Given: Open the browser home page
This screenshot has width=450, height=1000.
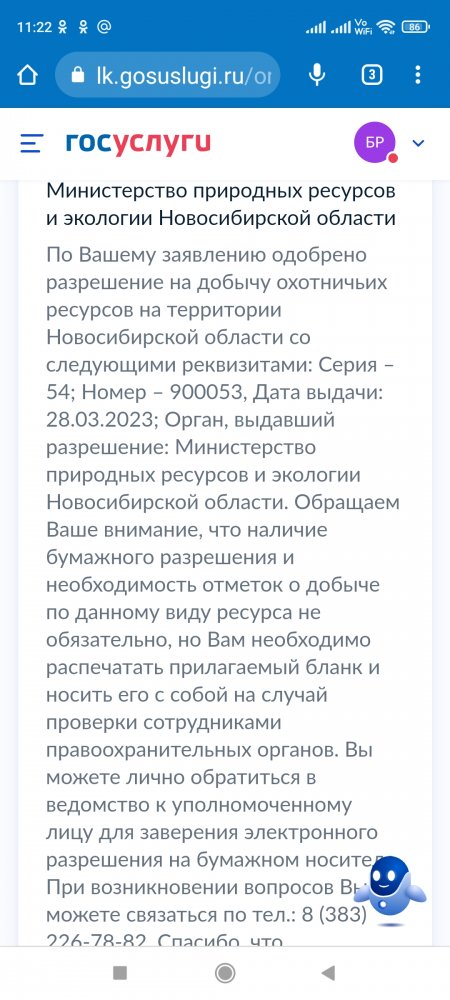Looking at the screenshot, I should tap(27, 75).
